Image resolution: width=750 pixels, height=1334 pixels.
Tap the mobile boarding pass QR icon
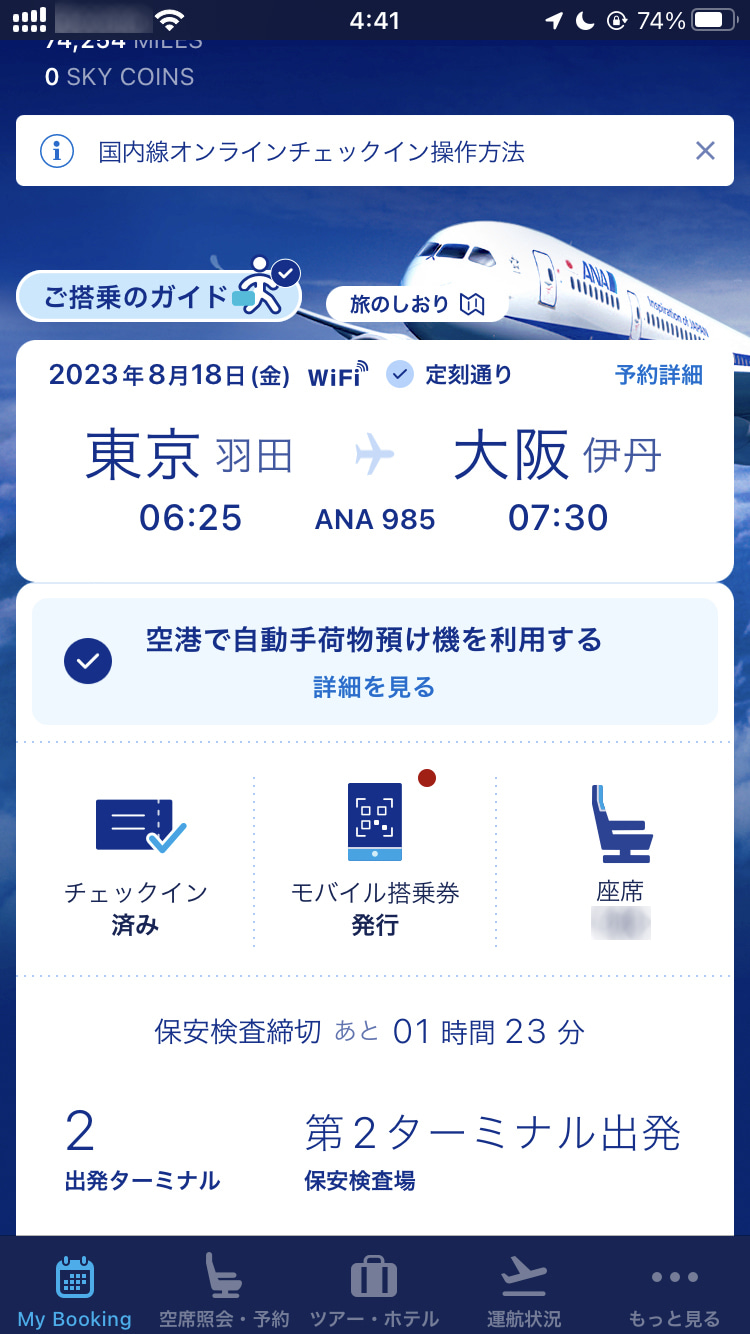(x=374, y=820)
